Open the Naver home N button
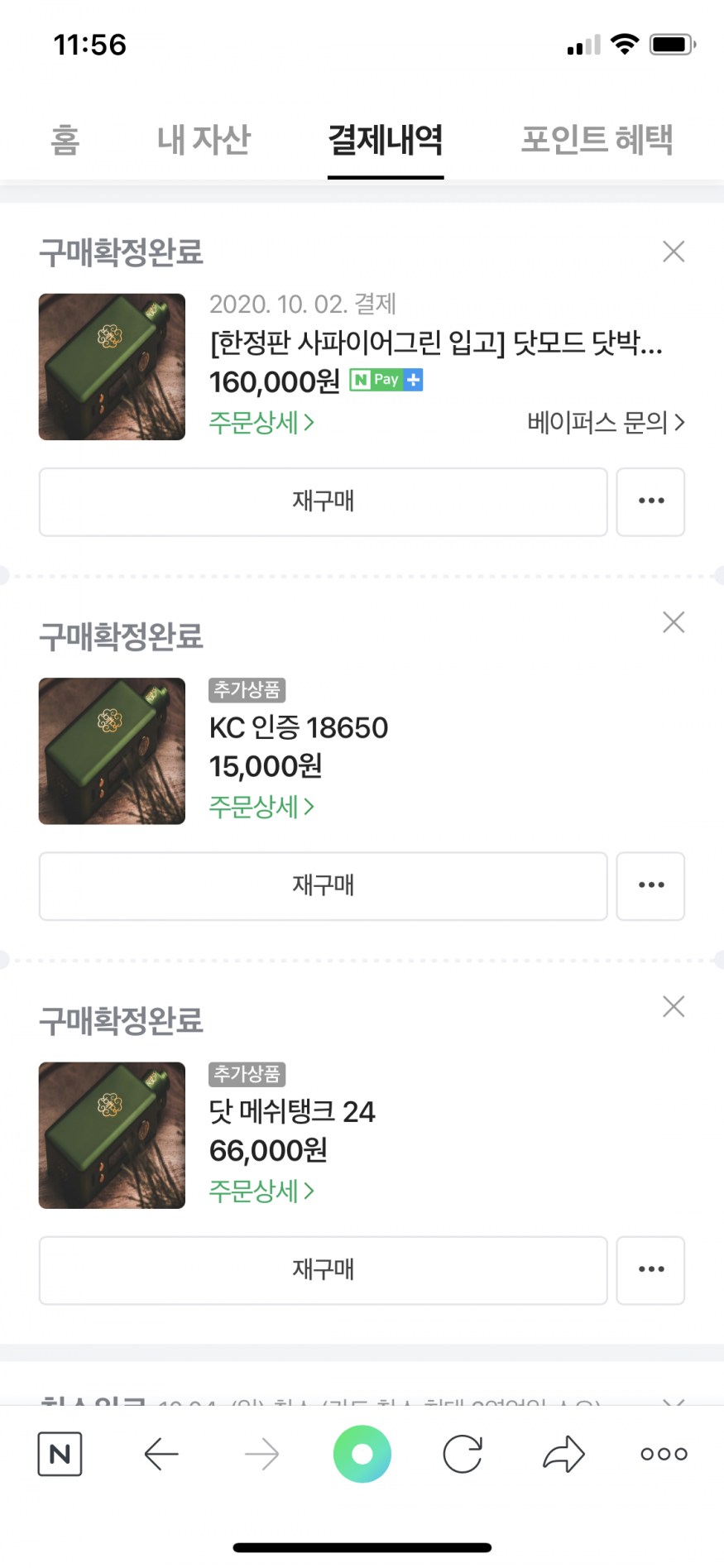Screen dimensions: 724x1568 (x=60, y=1454)
